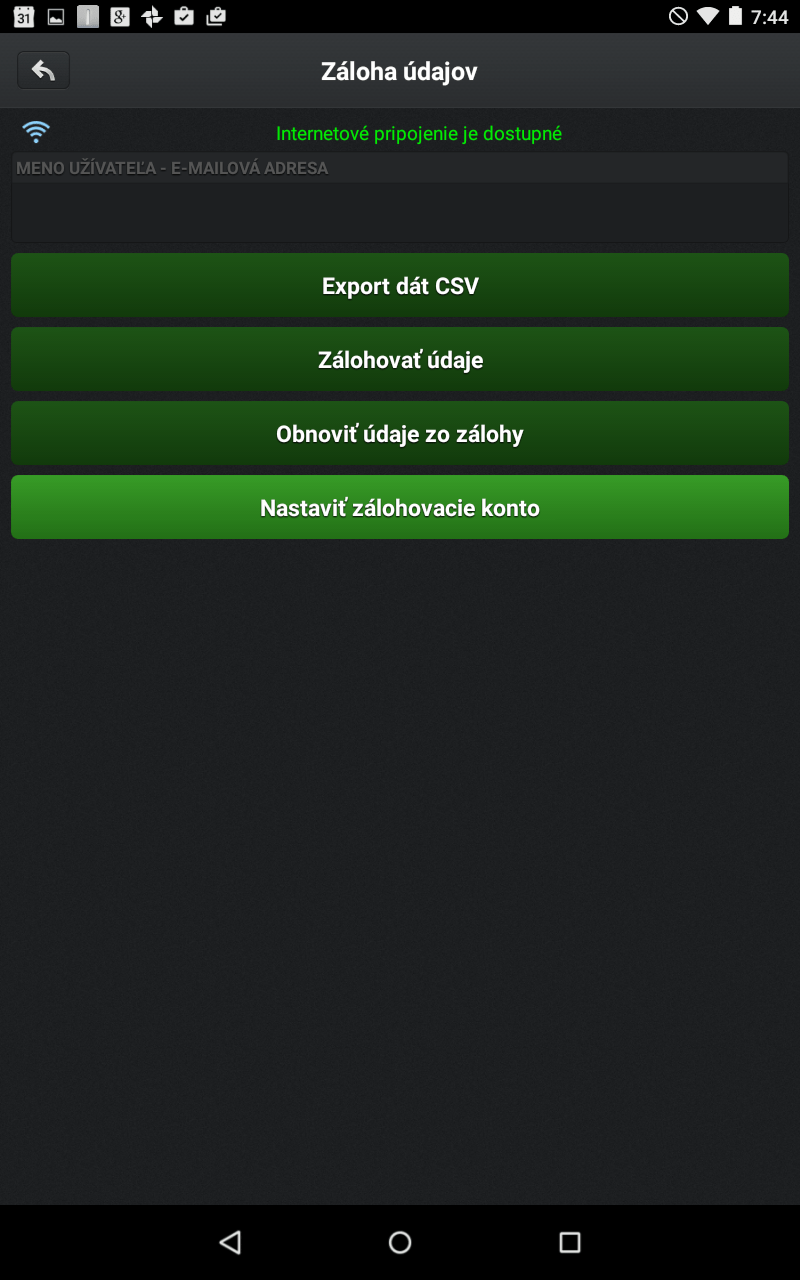Viewport: 800px width, 1280px height.
Task: Start backup with Zálohovať údaje
Action: pyautogui.click(x=400, y=360)
